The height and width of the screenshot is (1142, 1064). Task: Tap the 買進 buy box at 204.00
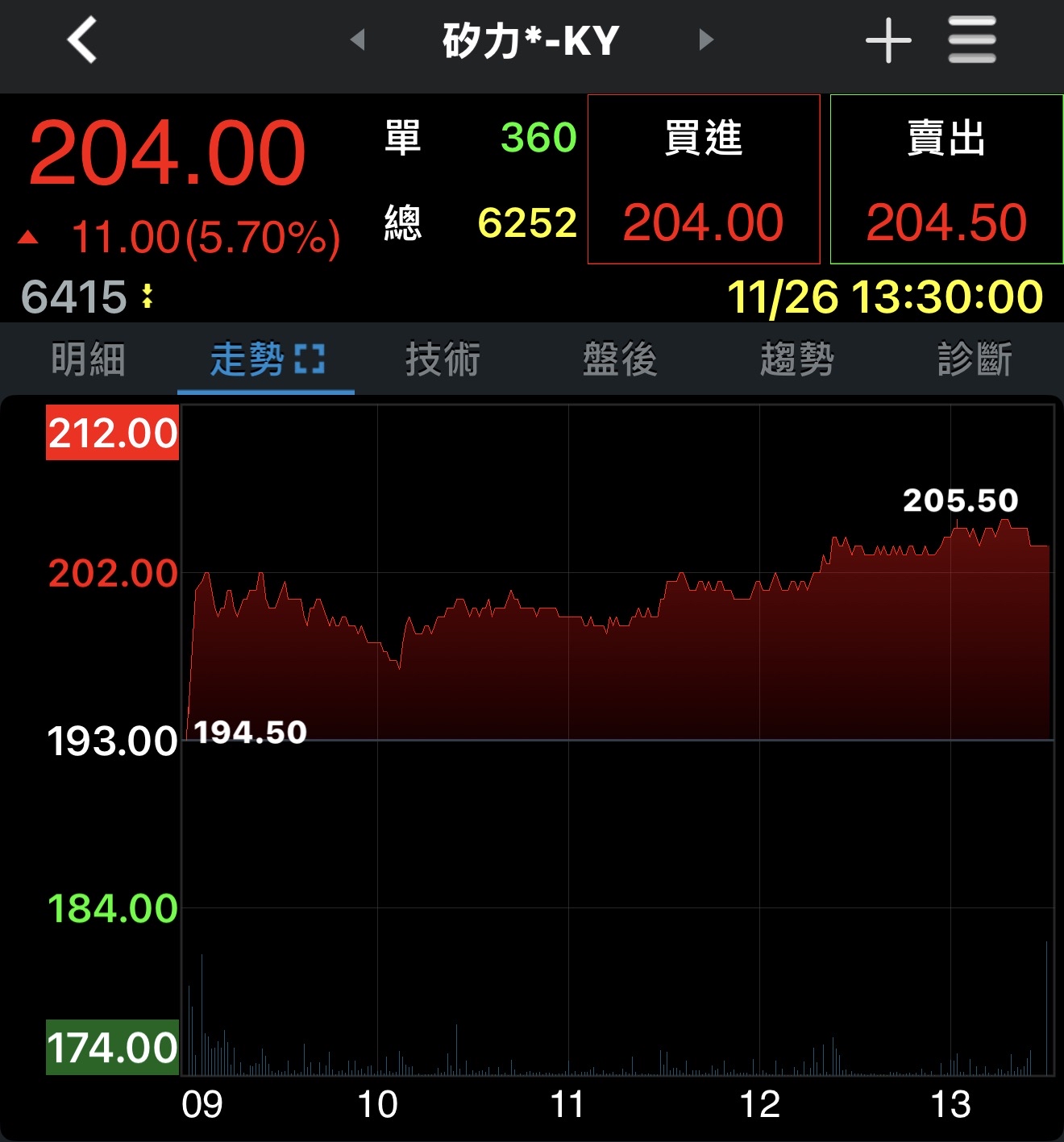704,179
